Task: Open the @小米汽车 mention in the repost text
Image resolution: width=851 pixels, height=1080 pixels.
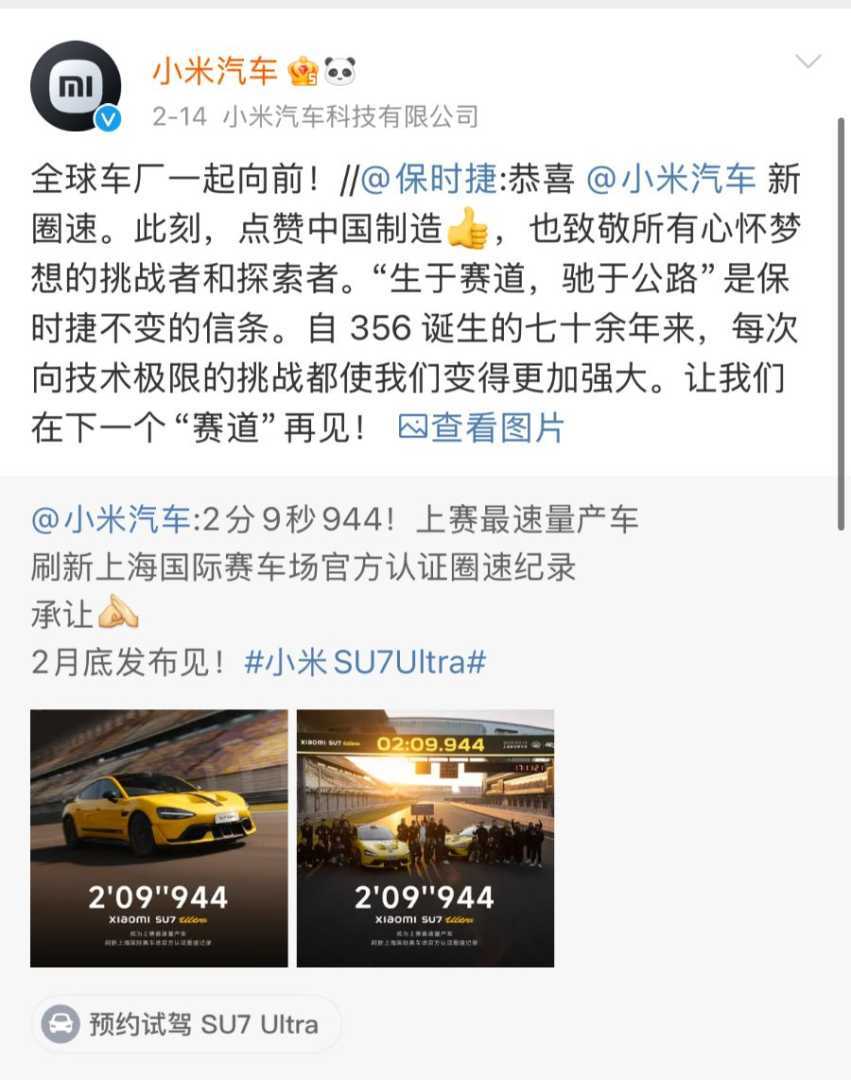Action: [671, 180]
